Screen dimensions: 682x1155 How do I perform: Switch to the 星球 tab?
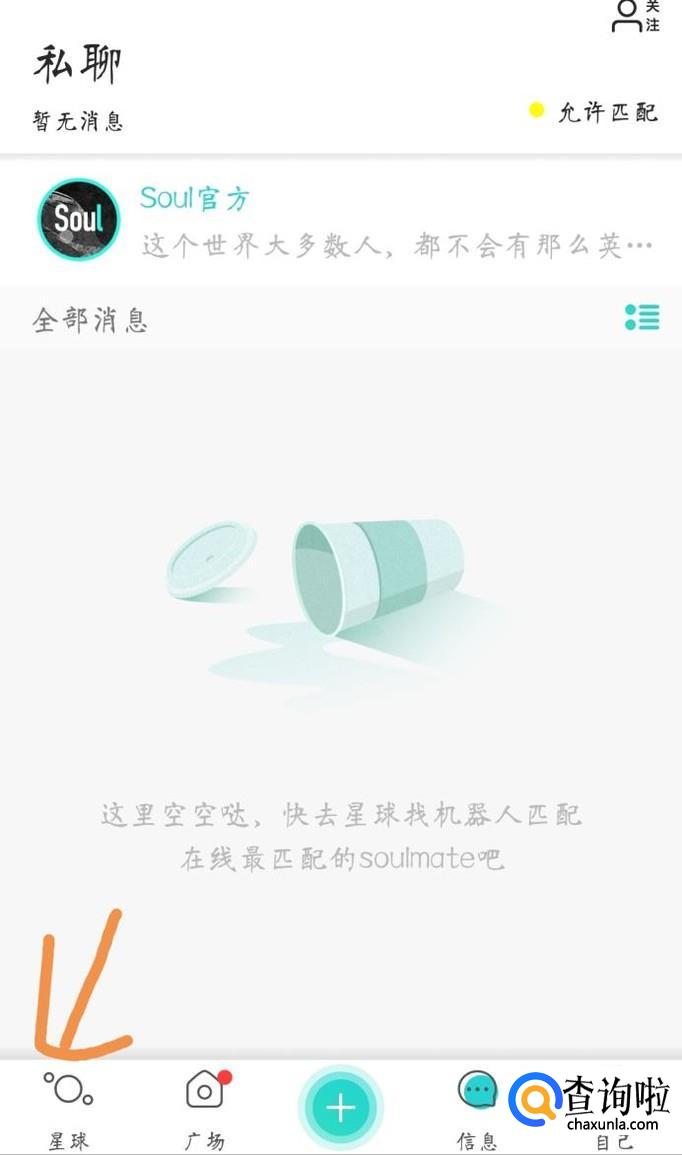(68, 1109)
